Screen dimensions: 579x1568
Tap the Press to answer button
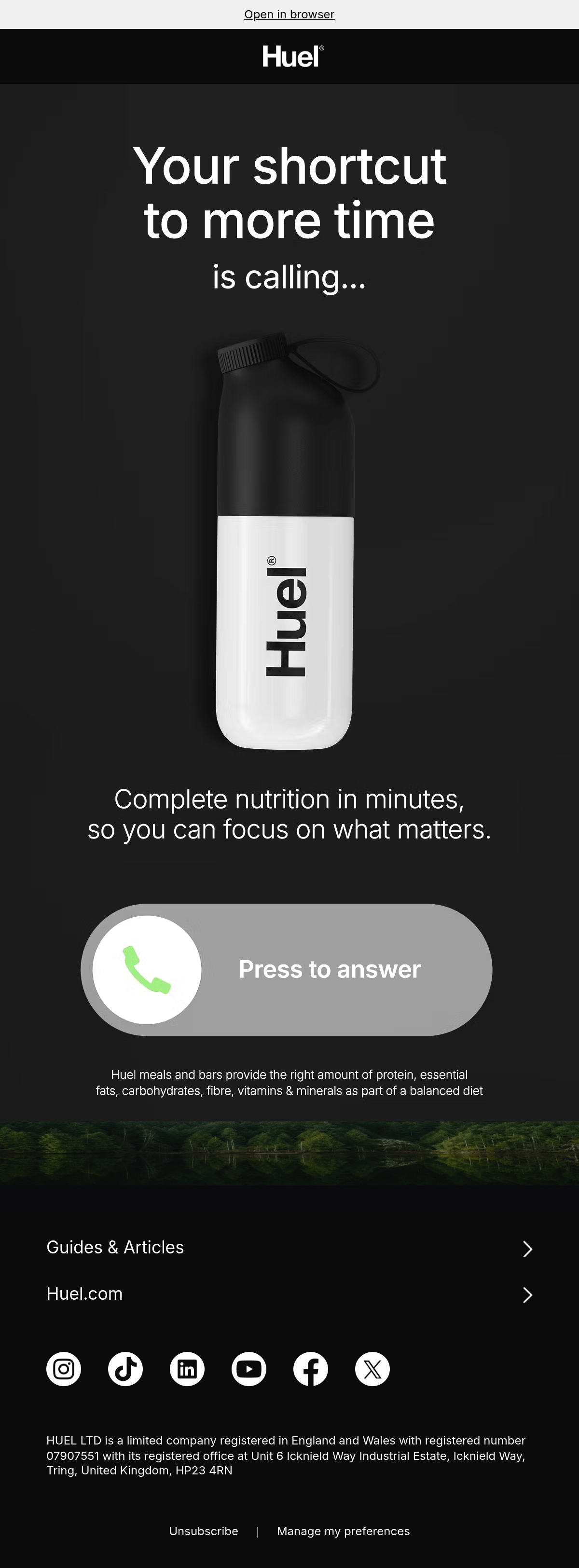[286, 970]
